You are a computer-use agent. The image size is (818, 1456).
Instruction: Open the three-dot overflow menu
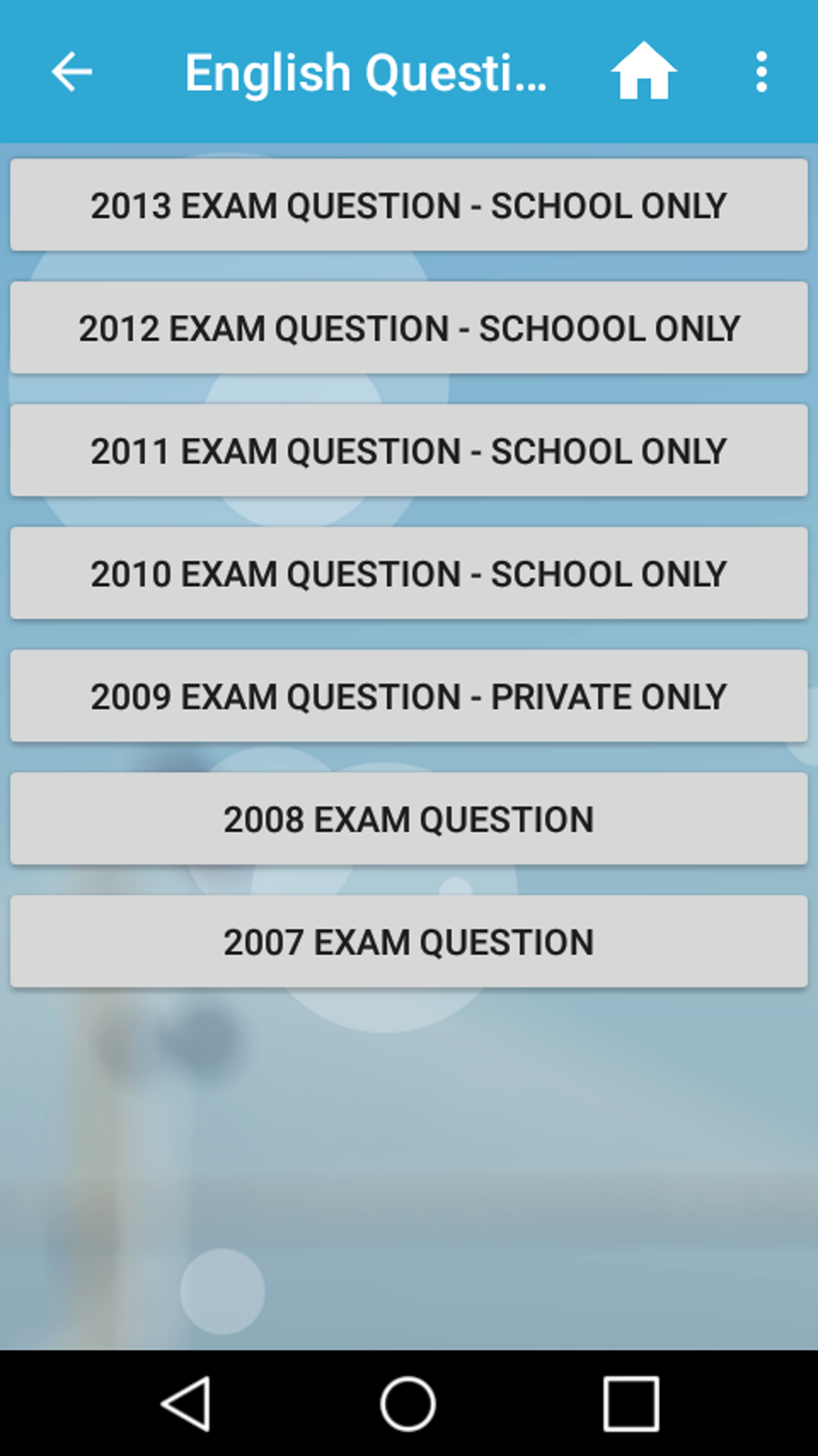point(760,72)
